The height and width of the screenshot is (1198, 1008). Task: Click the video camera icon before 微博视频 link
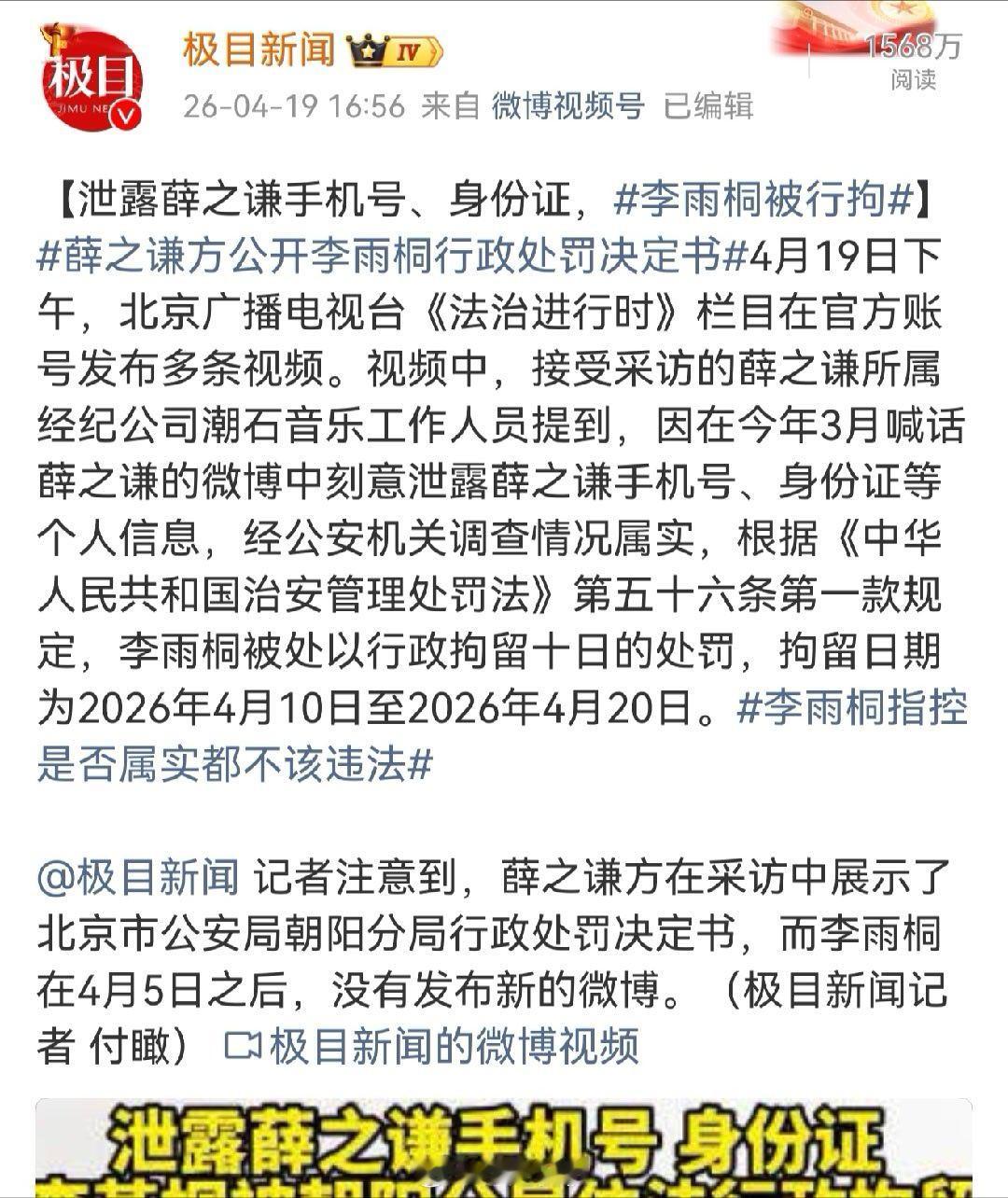[242, 1047]
